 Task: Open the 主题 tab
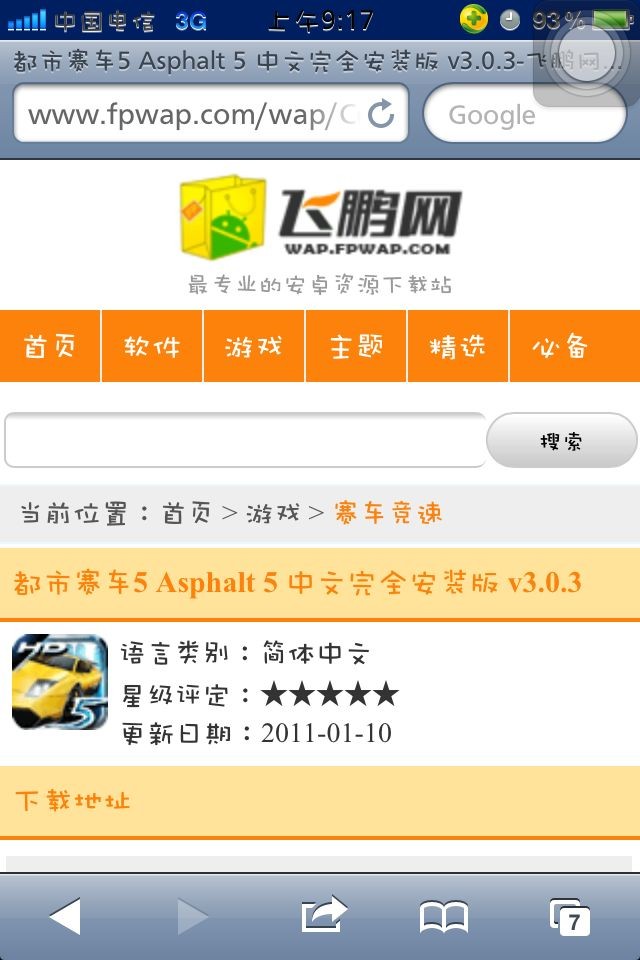356,346
